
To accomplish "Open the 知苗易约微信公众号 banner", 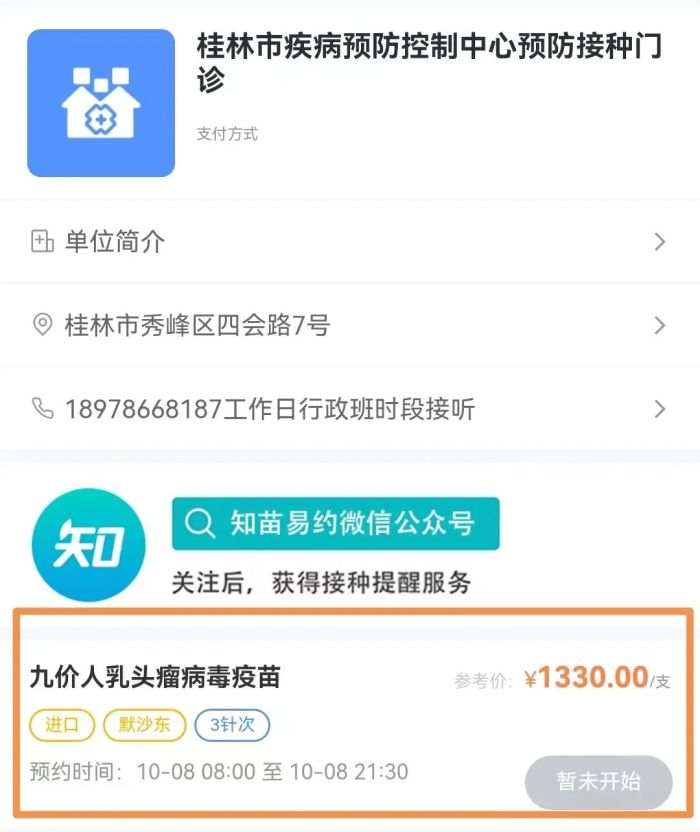I will pos(335,524).
